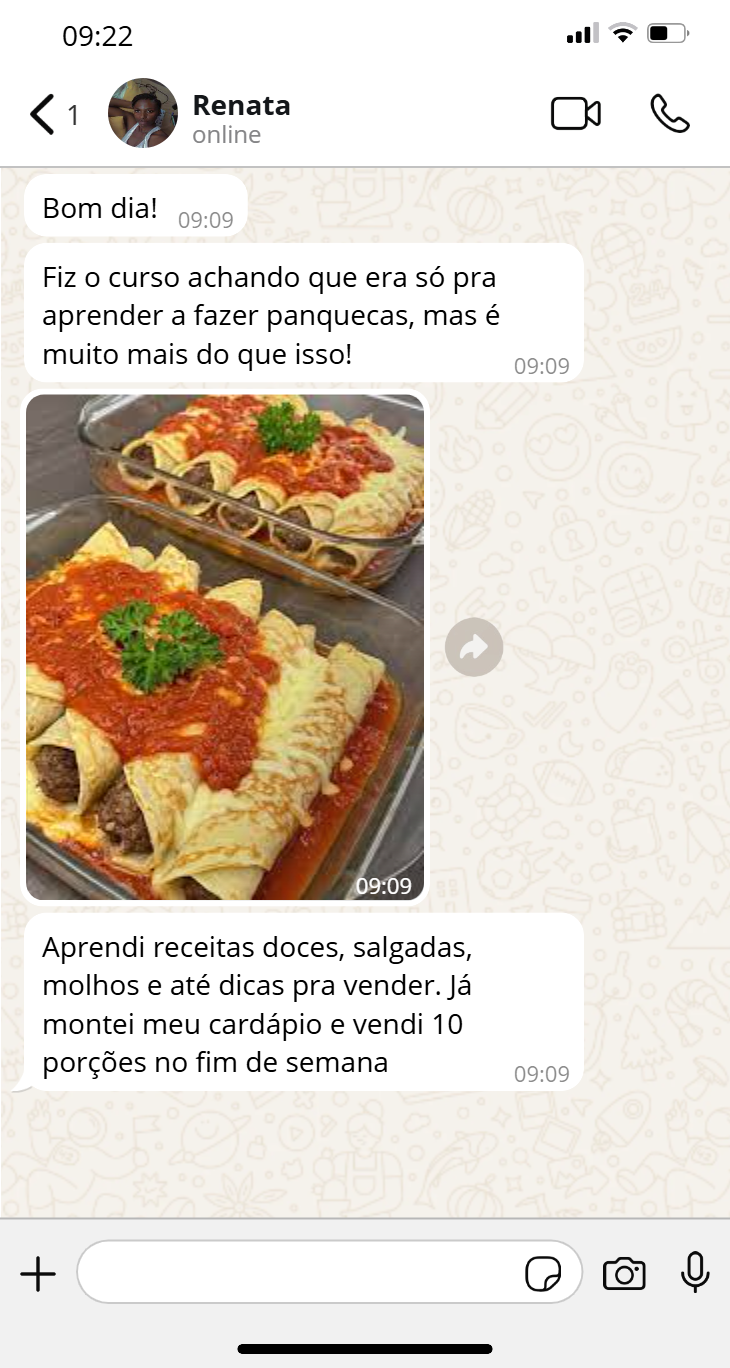Image resolution: width=730 pixels, height=1368 pixels.
Task: Open the camera to take a photo
Action: click(624, 1274)
